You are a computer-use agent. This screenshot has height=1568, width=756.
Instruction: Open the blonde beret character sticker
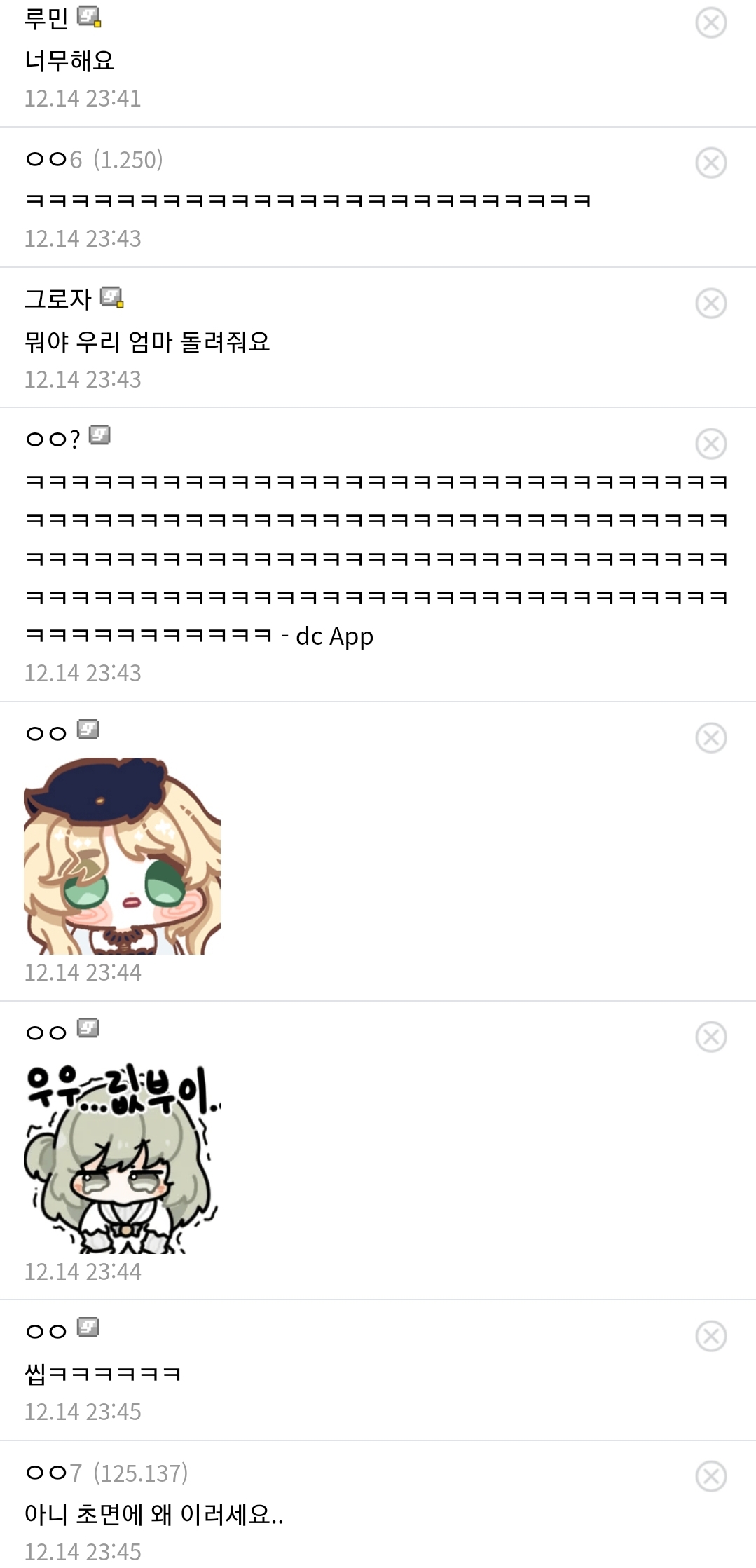click(x=122, y=856)
